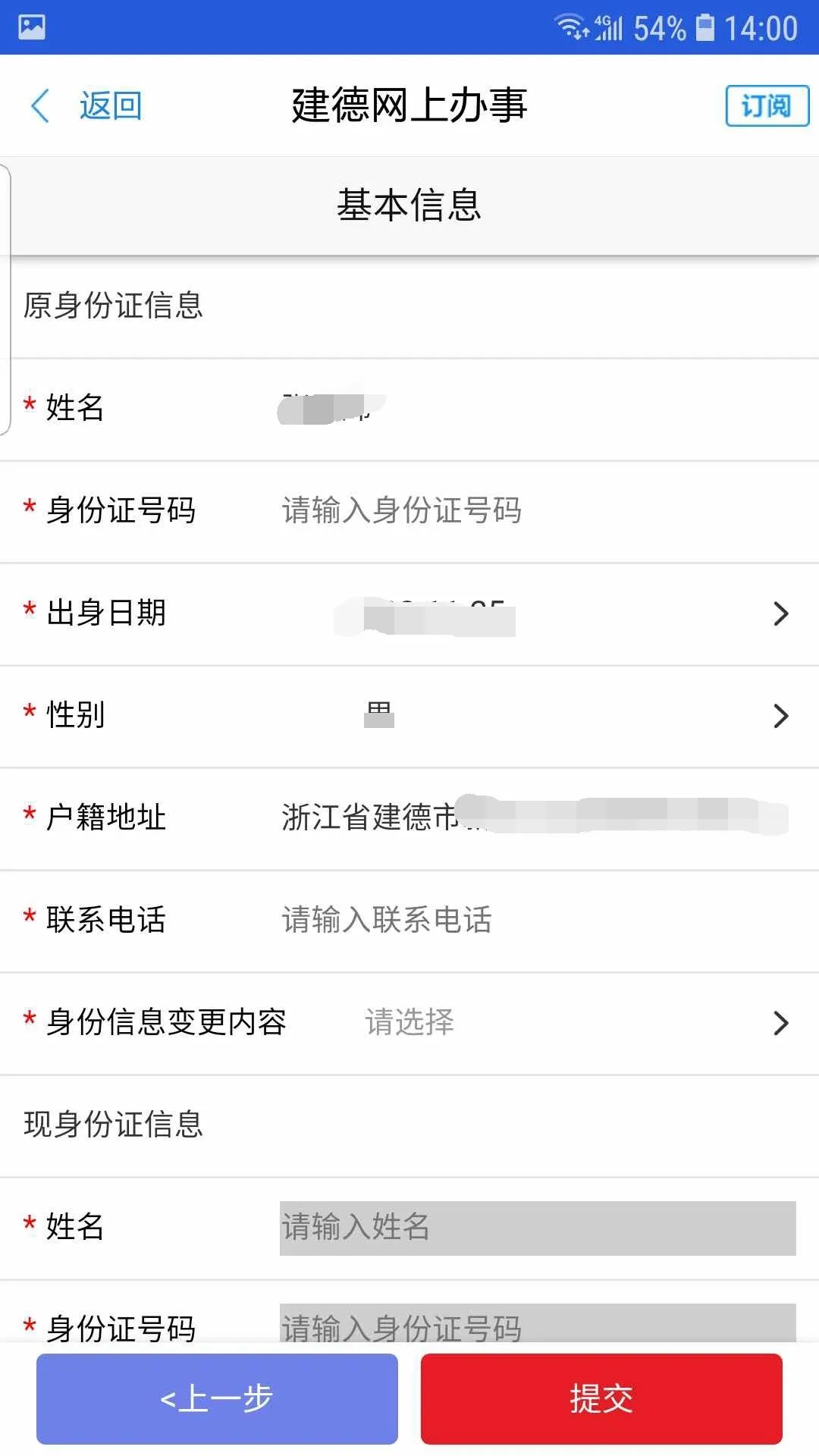Focus the original 身份证号码 input field

click(x=531, y=510)
